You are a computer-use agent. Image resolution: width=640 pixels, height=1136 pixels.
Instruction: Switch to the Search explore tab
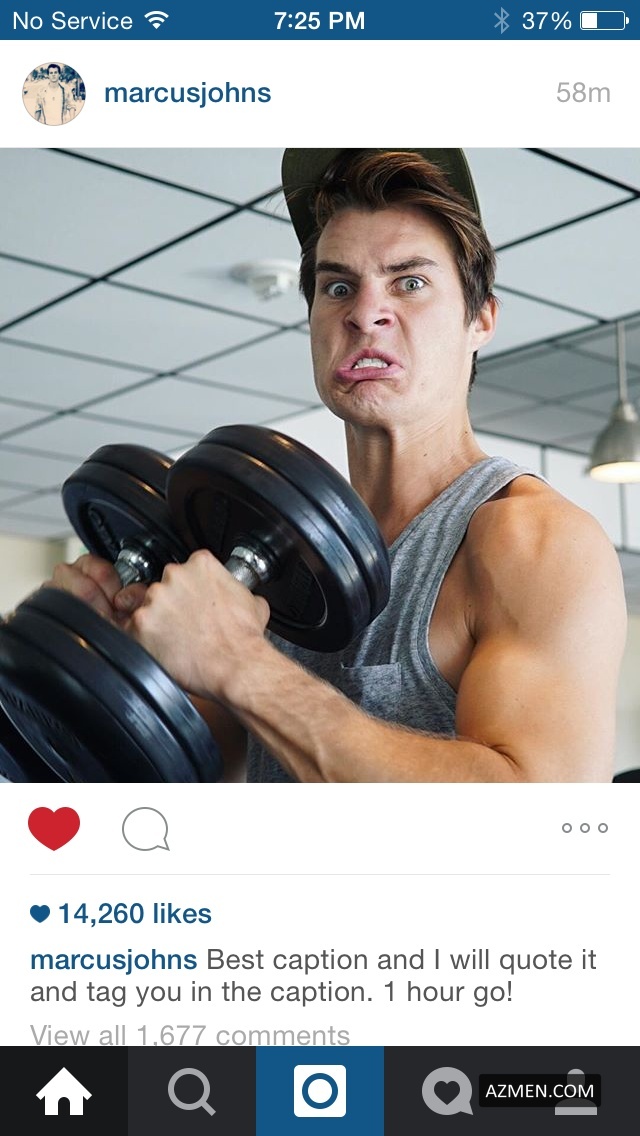point(191,1091)
